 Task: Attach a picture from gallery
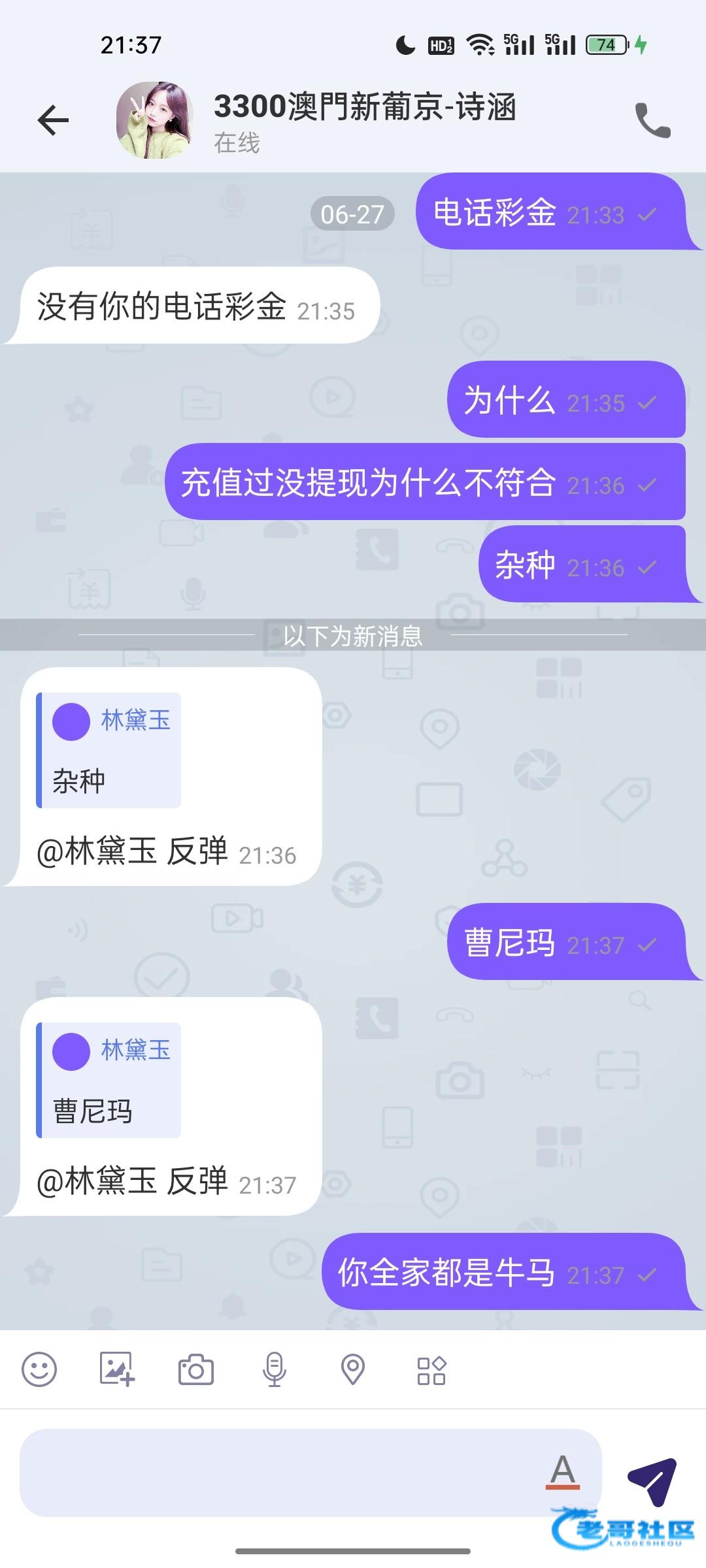(x=117, y=1369)
